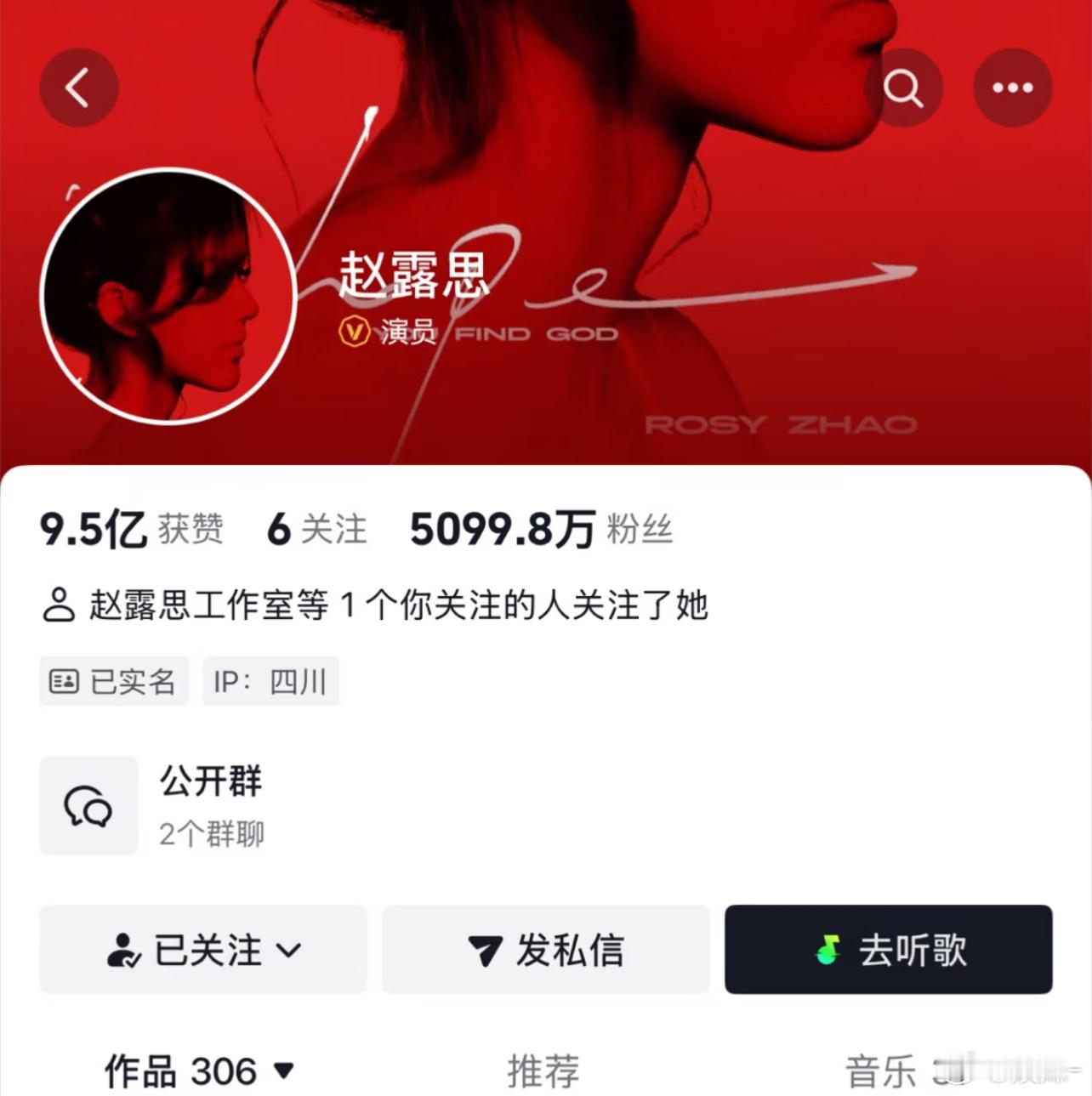
Task: Click the orange verified badge next to 演员
Action: [356, 332]
